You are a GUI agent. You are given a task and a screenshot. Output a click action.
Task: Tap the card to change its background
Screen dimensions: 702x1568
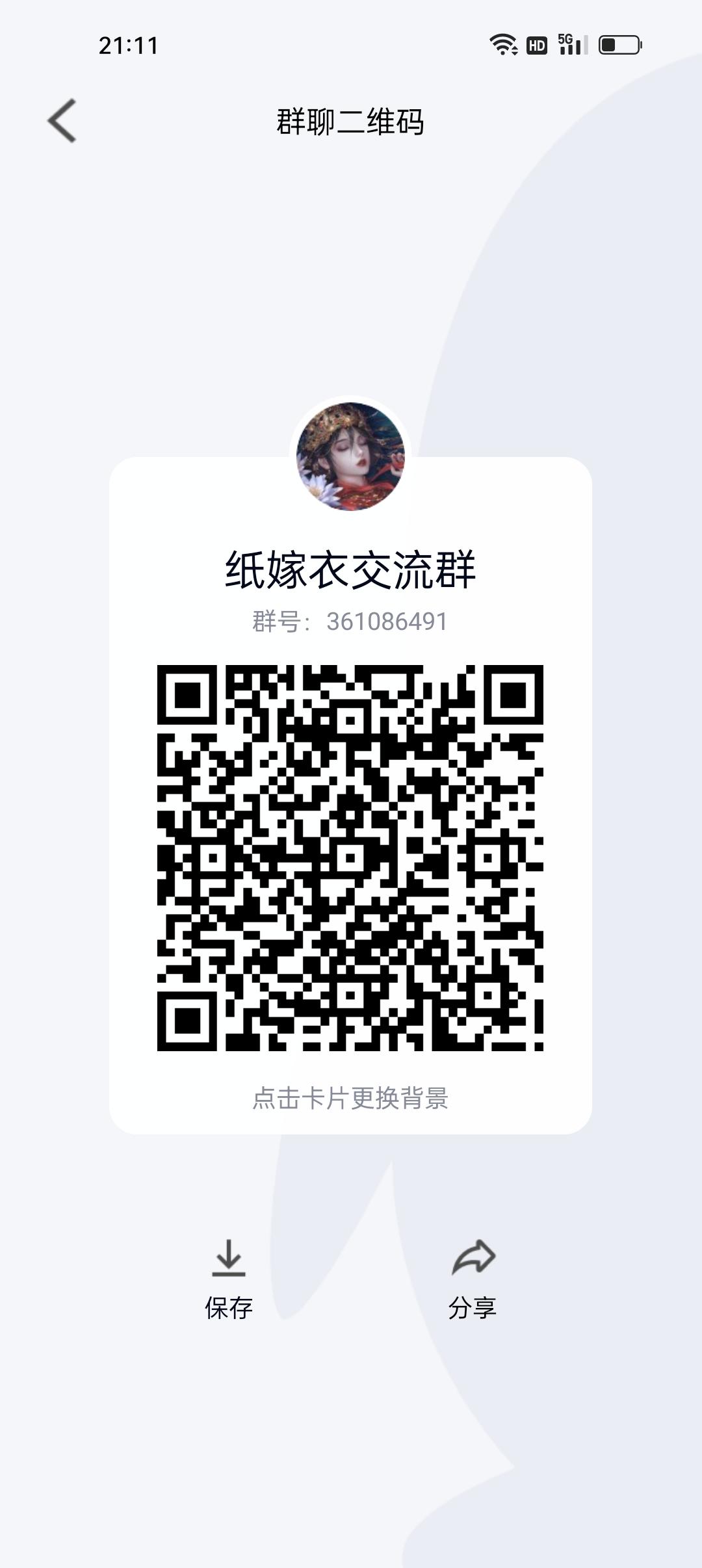(351, 1105)
